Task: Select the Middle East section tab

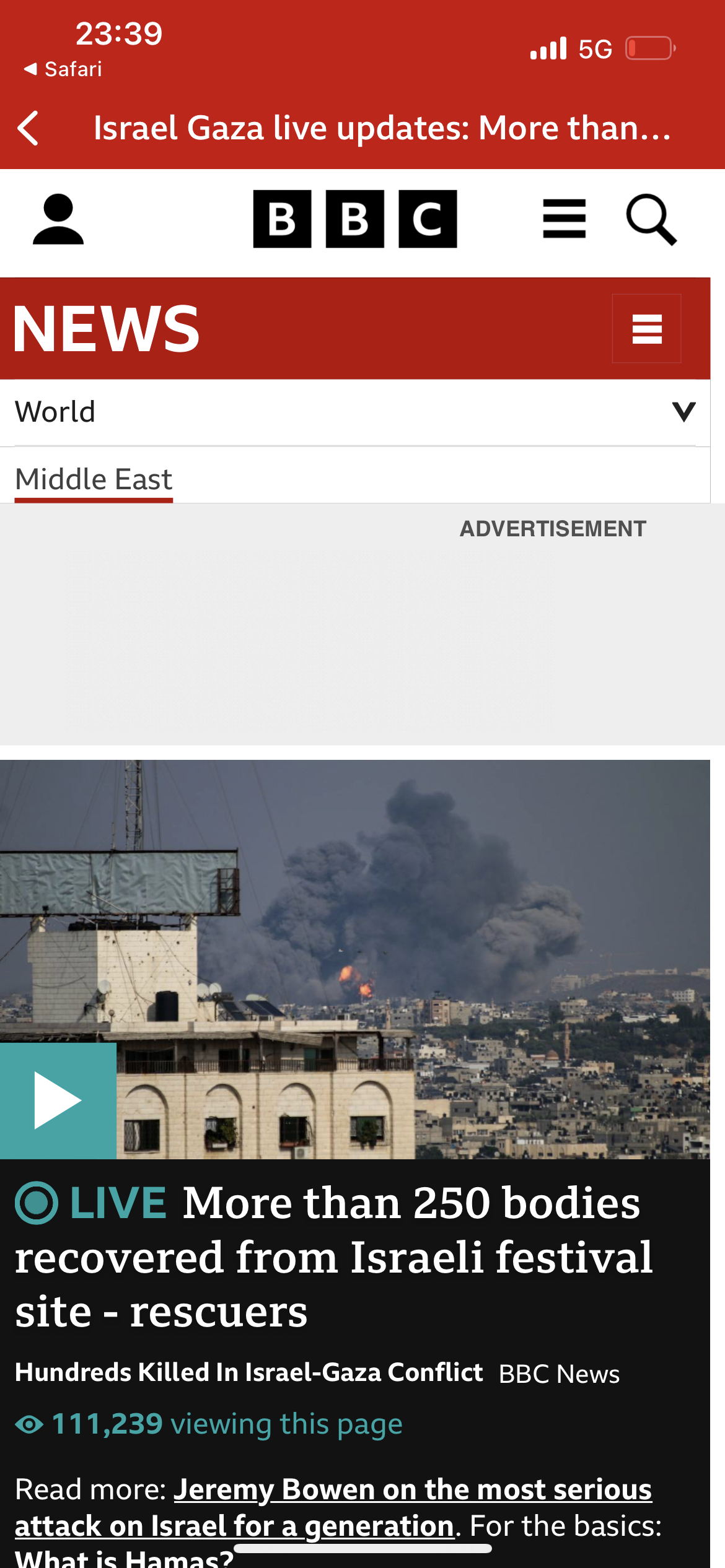Action: 94,480
